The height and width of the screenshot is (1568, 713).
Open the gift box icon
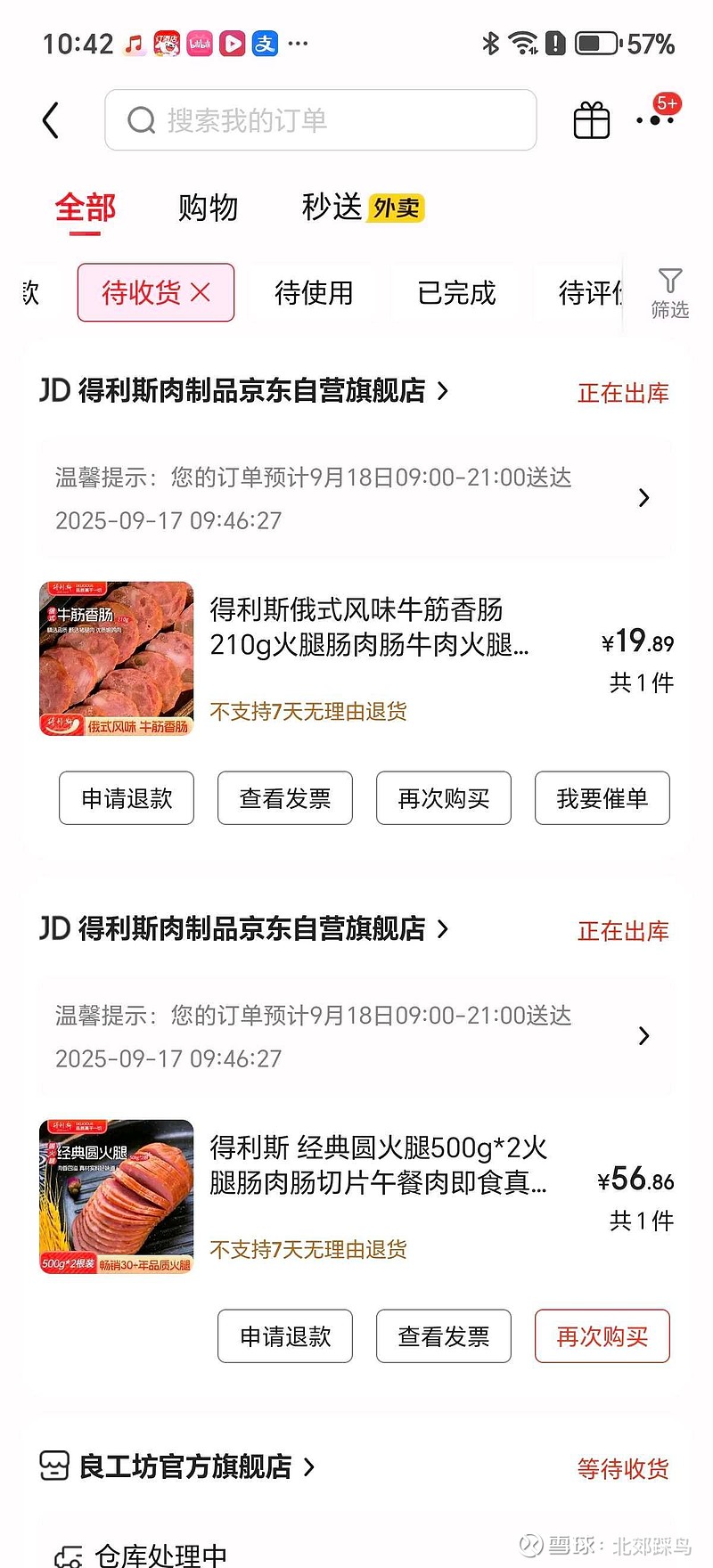coord(591,120)
